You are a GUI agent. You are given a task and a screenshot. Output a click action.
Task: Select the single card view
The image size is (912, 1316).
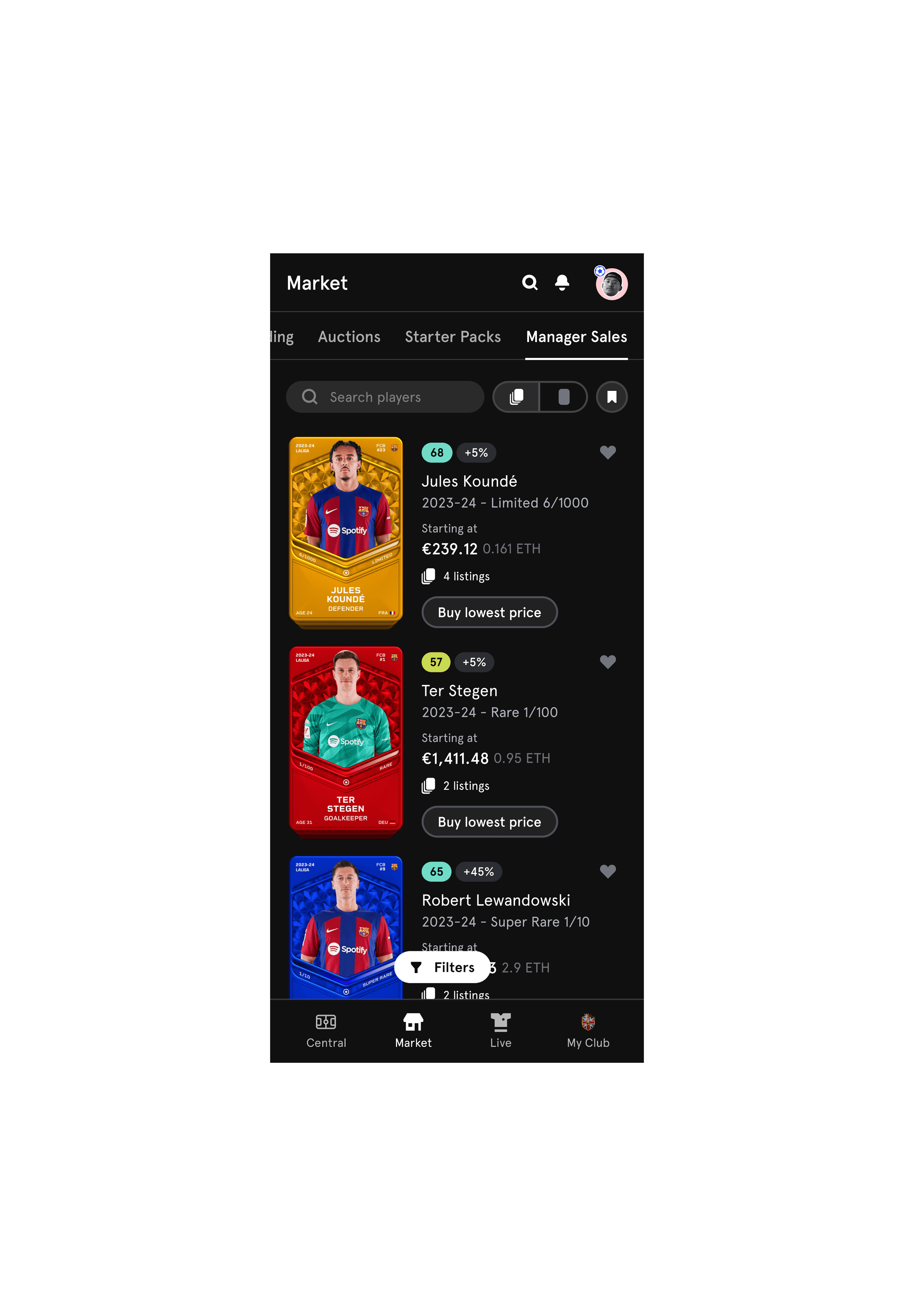click(x=563, y=397)
